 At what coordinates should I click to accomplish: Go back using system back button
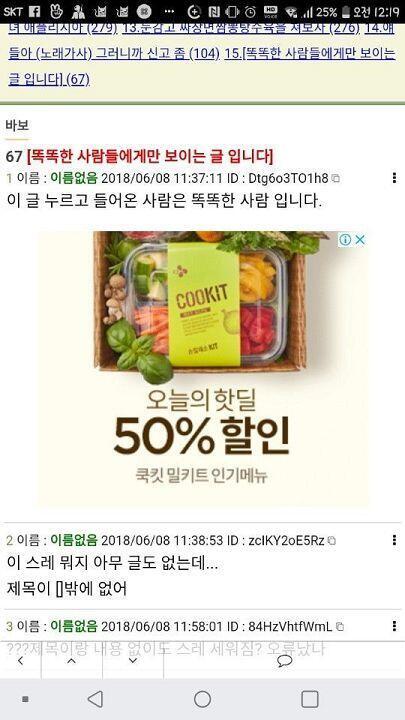click(x=95, y=699)
